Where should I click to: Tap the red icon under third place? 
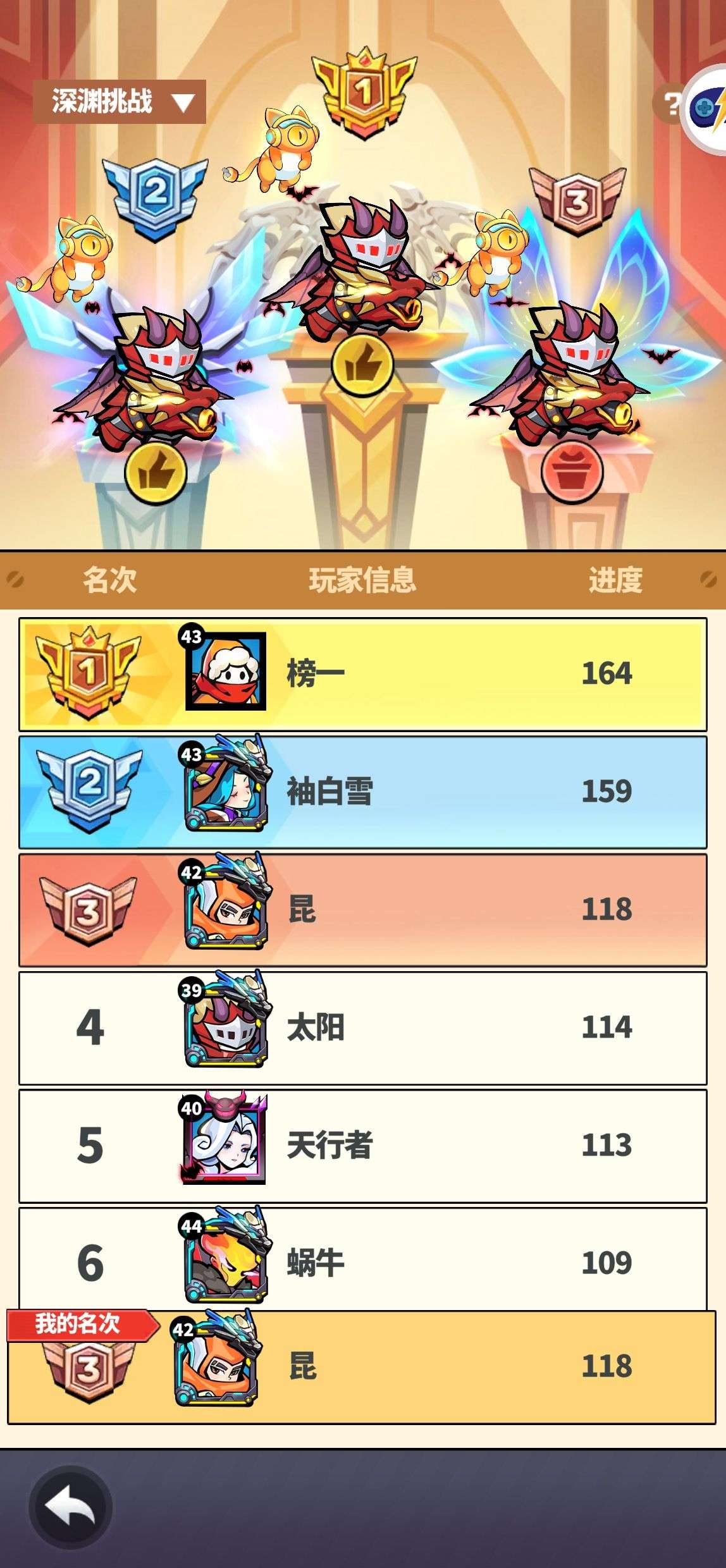(x=572, y=471)
